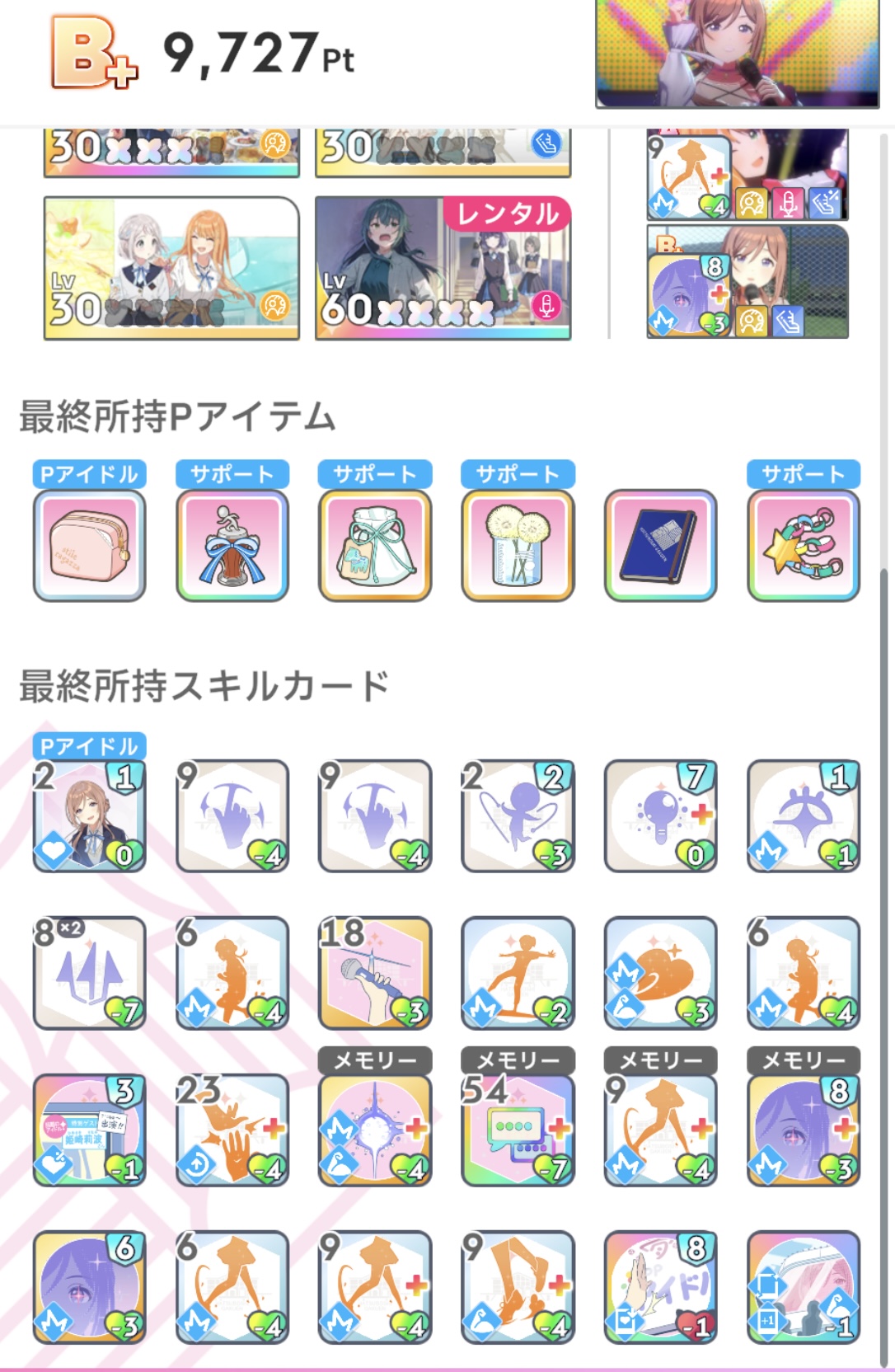The image size is (895, 1372).
Task: View the microphone skill card costing 18
Action: pyautogui.click(x=375, y=973)
